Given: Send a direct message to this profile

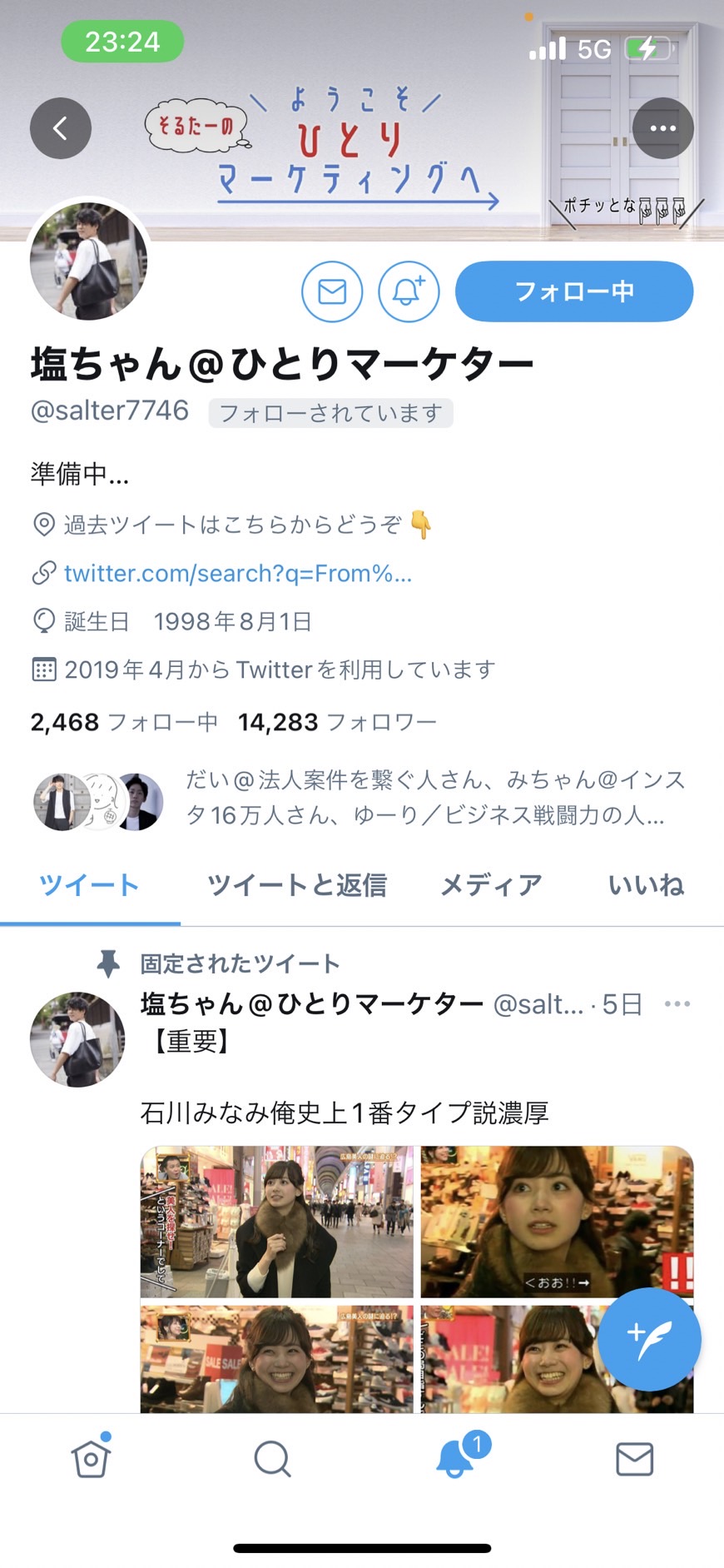Looking at the screenshot, I should coord(332,291).
